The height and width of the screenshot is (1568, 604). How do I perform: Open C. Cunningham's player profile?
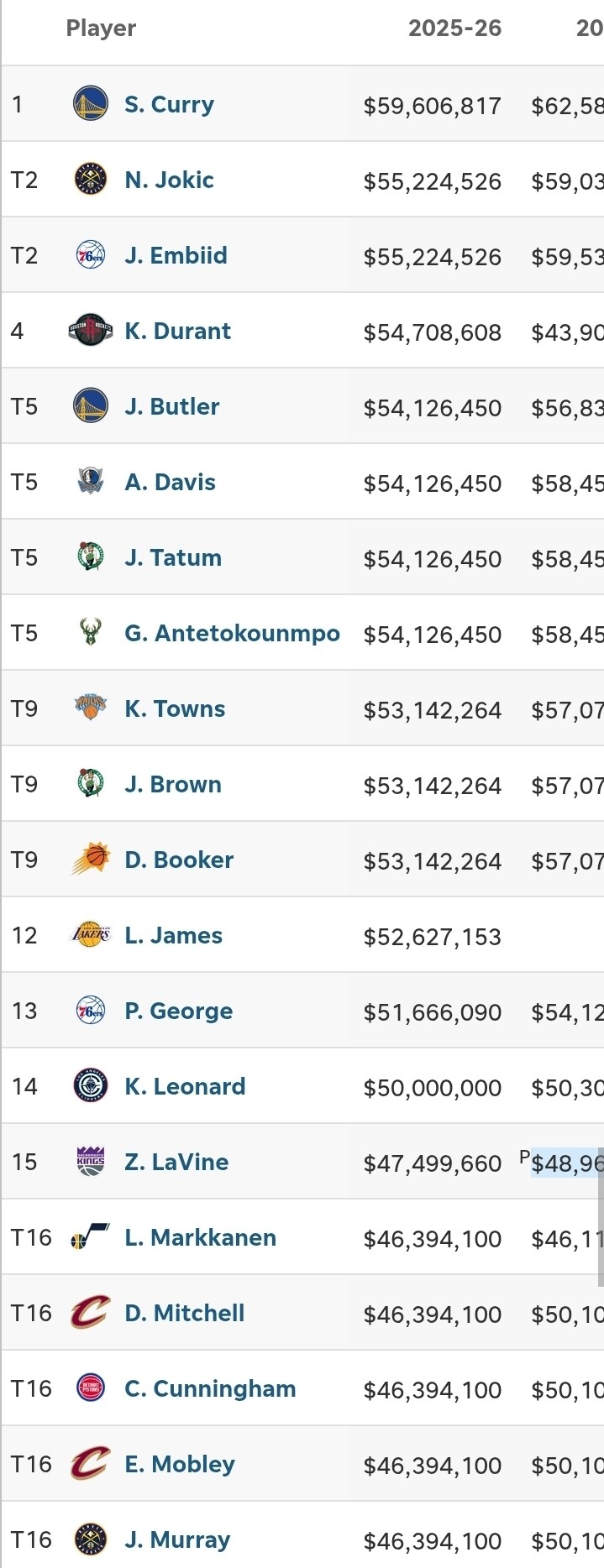210,1389
